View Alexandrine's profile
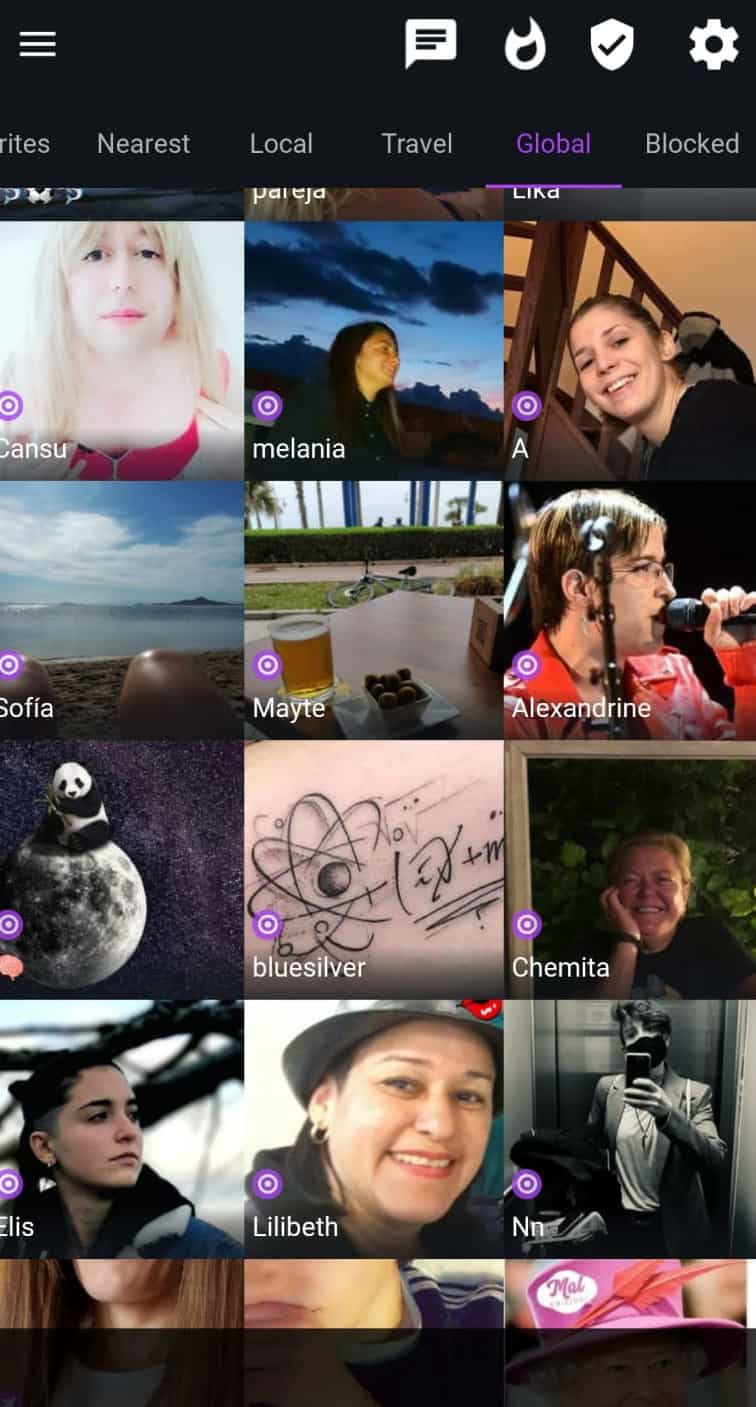The width and height of the screenshot is (756, 1407). (630, 610)
